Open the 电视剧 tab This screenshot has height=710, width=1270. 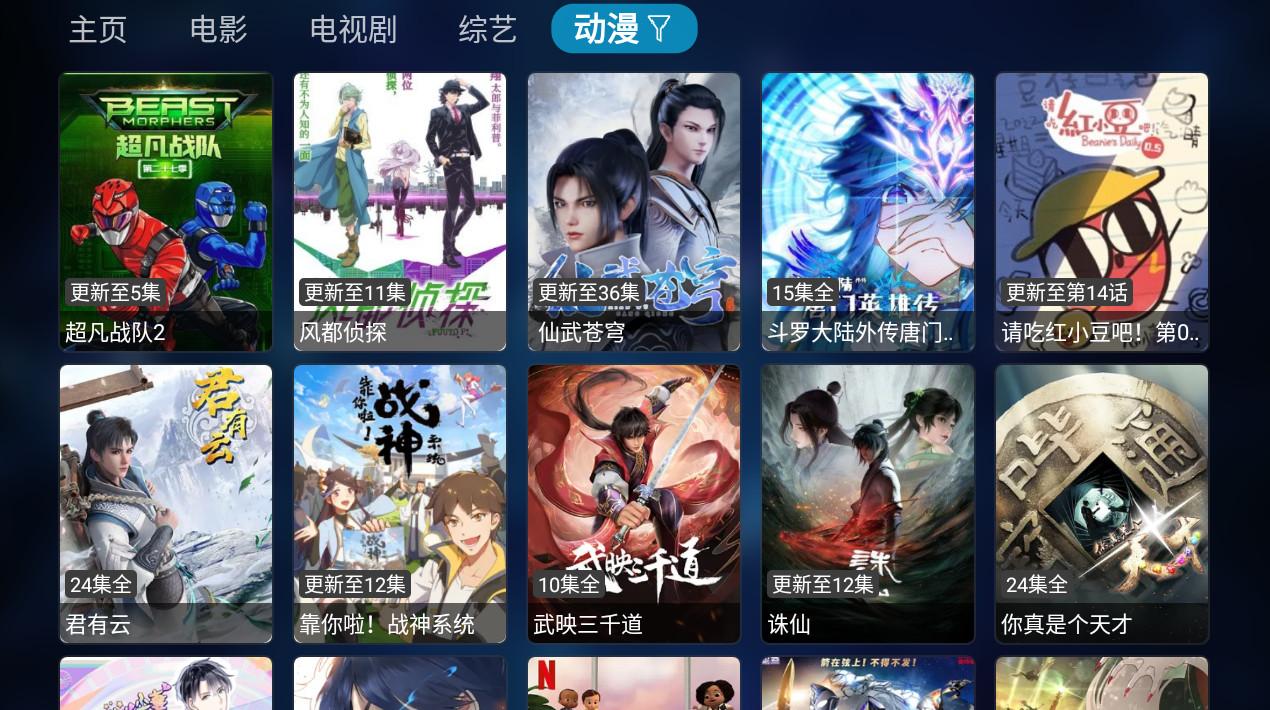tap(353, 29)
